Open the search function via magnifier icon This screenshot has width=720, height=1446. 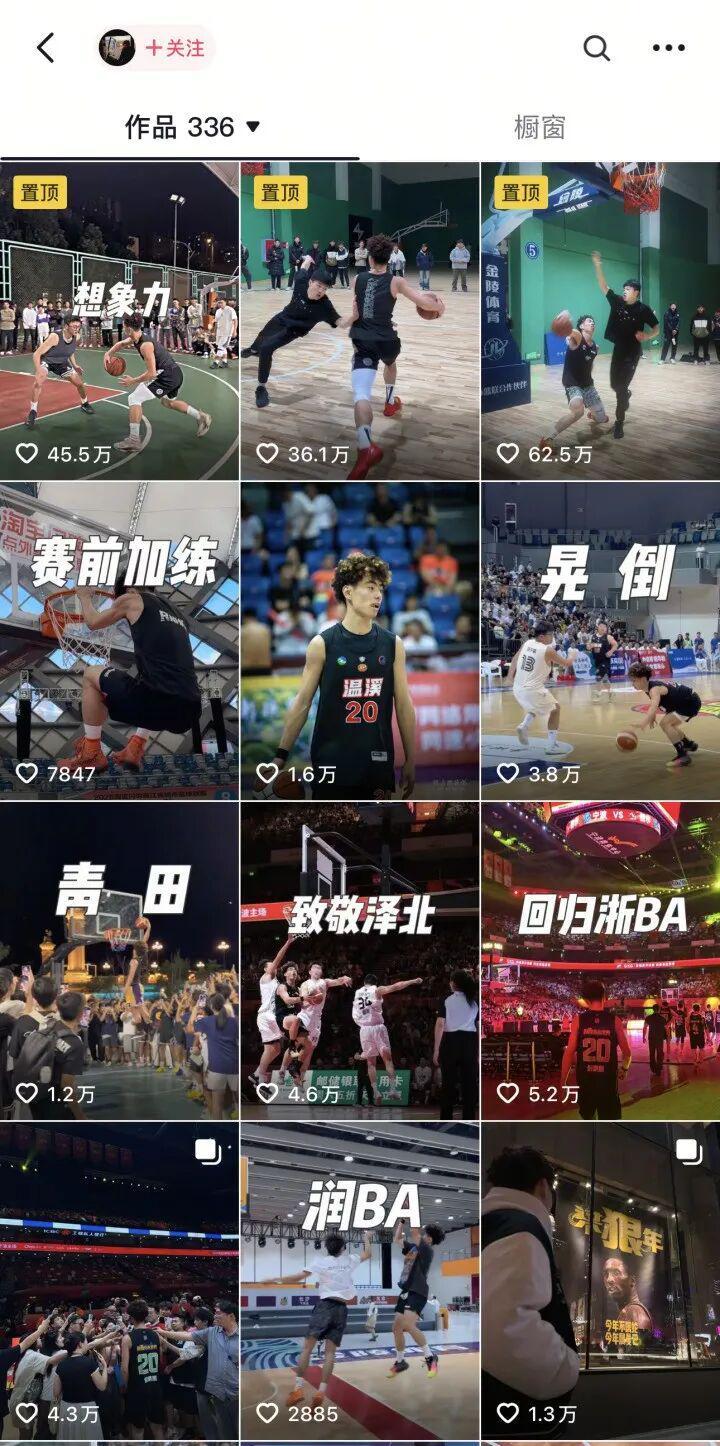click(595, 46)
